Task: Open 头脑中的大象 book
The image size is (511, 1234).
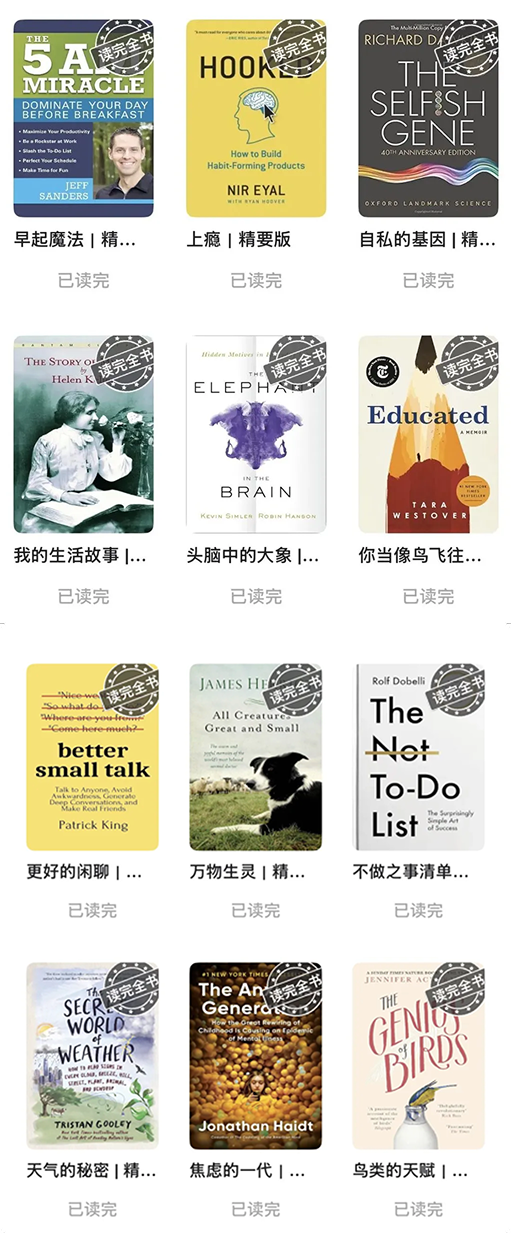Action: pos(256,435)
